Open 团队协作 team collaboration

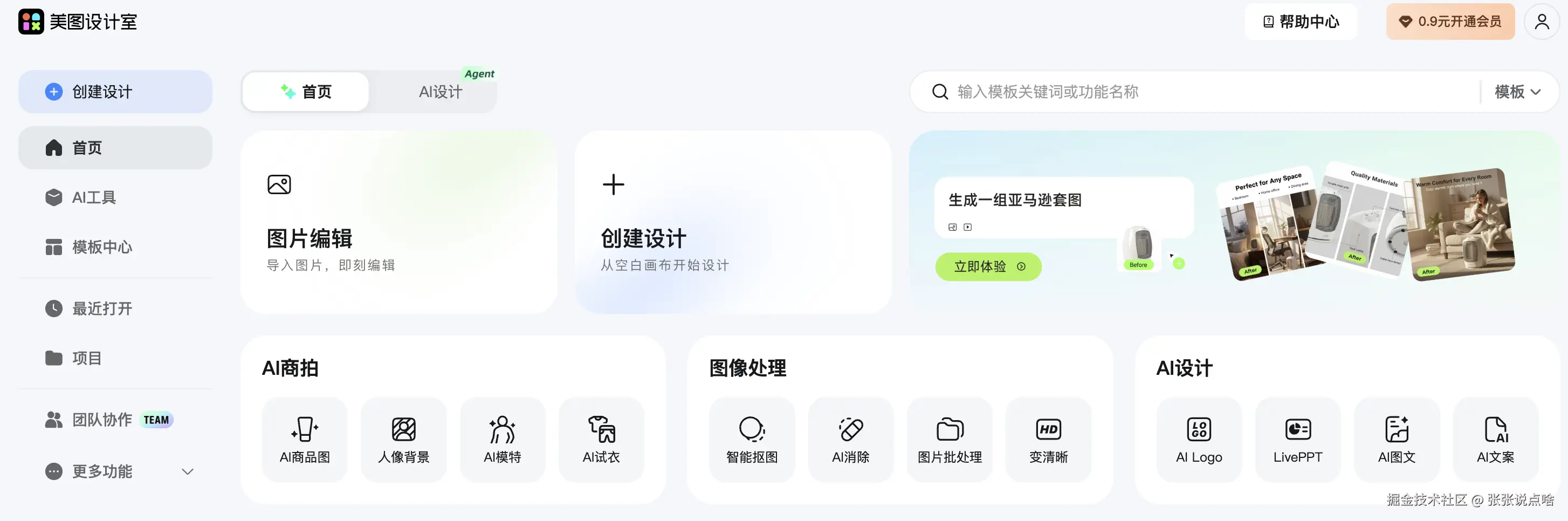click(102, 420)
